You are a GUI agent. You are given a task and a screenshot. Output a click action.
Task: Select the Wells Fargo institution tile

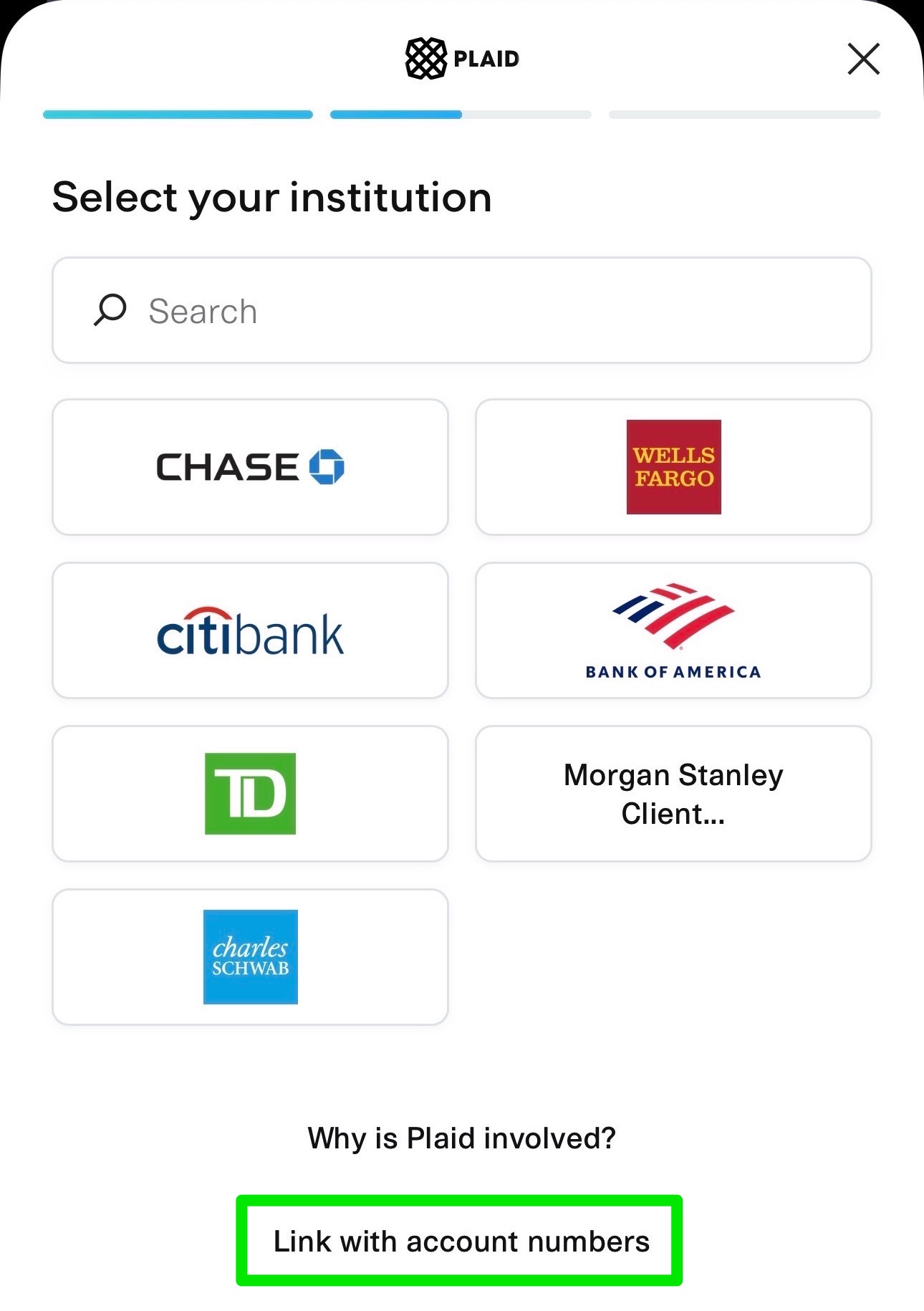pos(674,466)
